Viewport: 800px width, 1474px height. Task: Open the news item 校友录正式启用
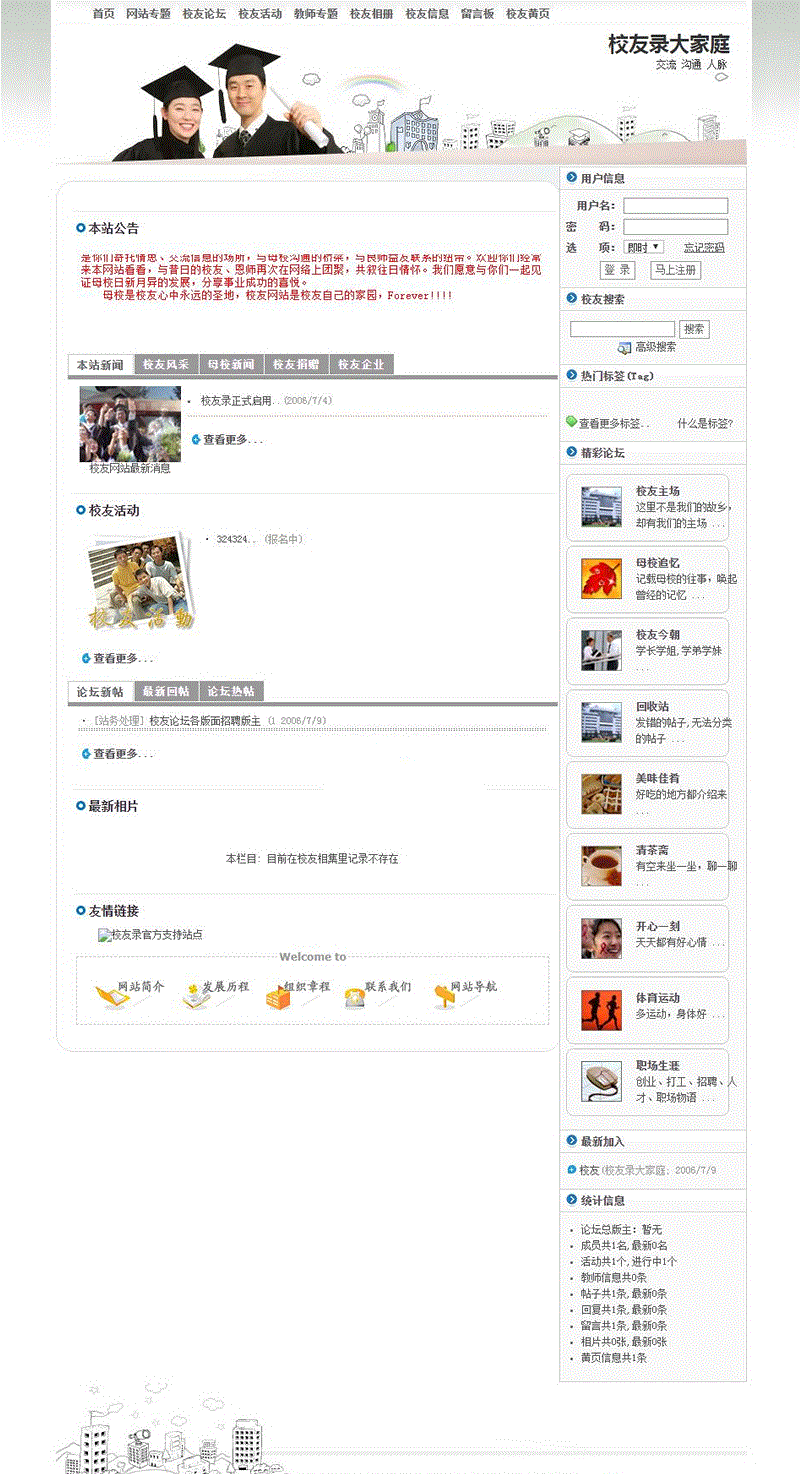236,401
